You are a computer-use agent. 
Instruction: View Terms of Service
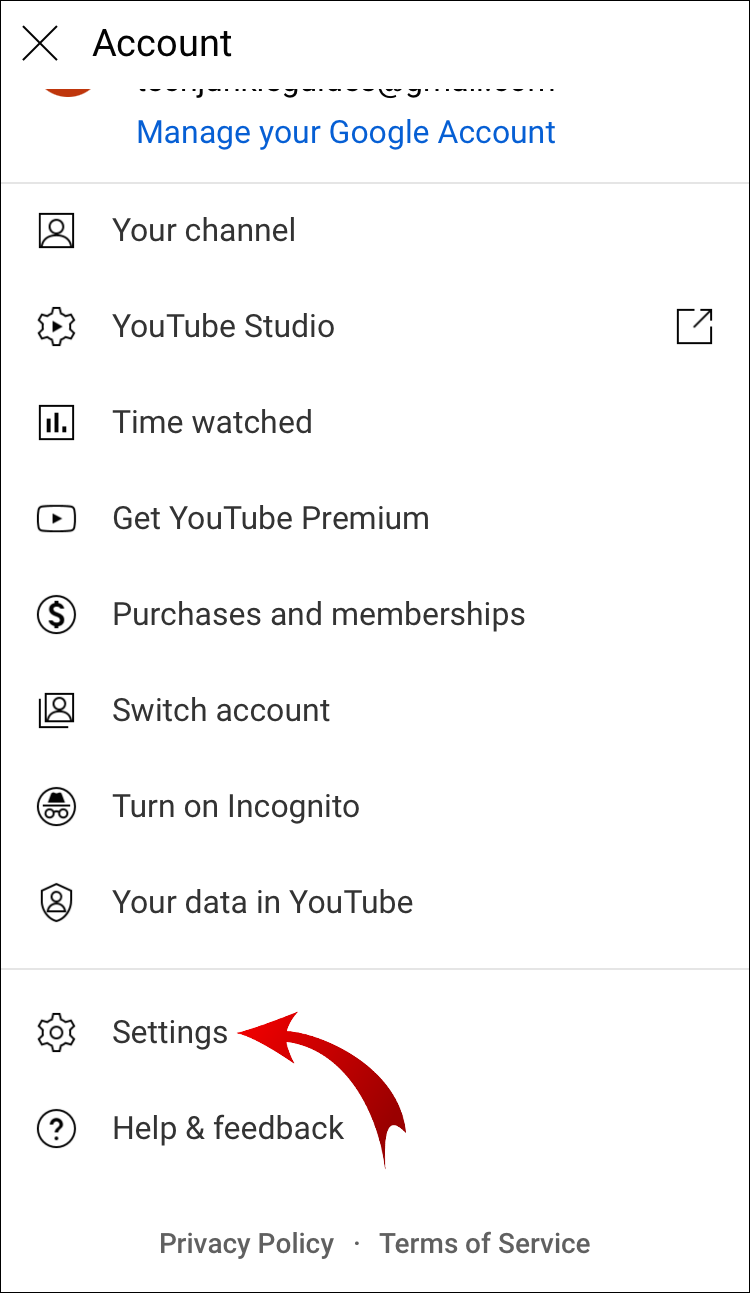[484, 1243]
